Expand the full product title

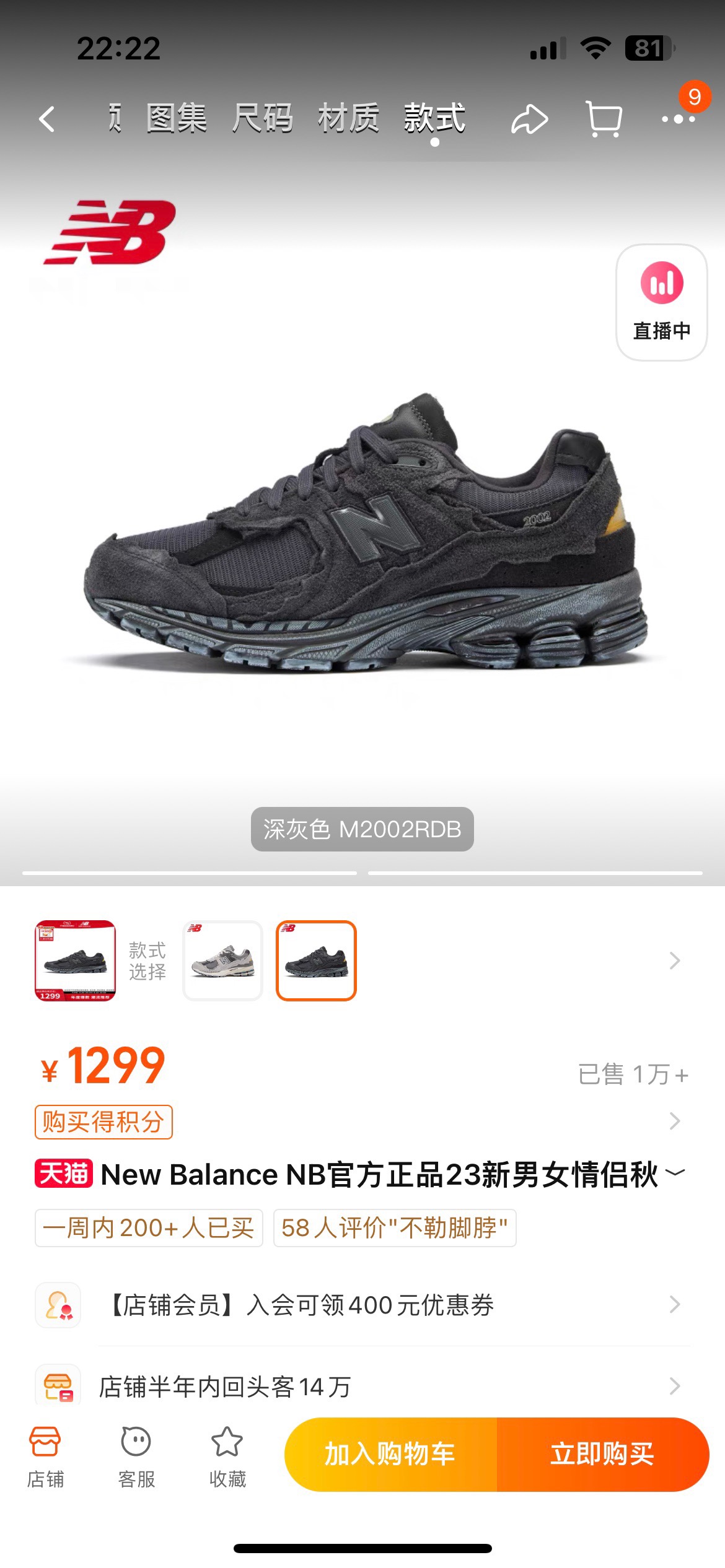675,1172
